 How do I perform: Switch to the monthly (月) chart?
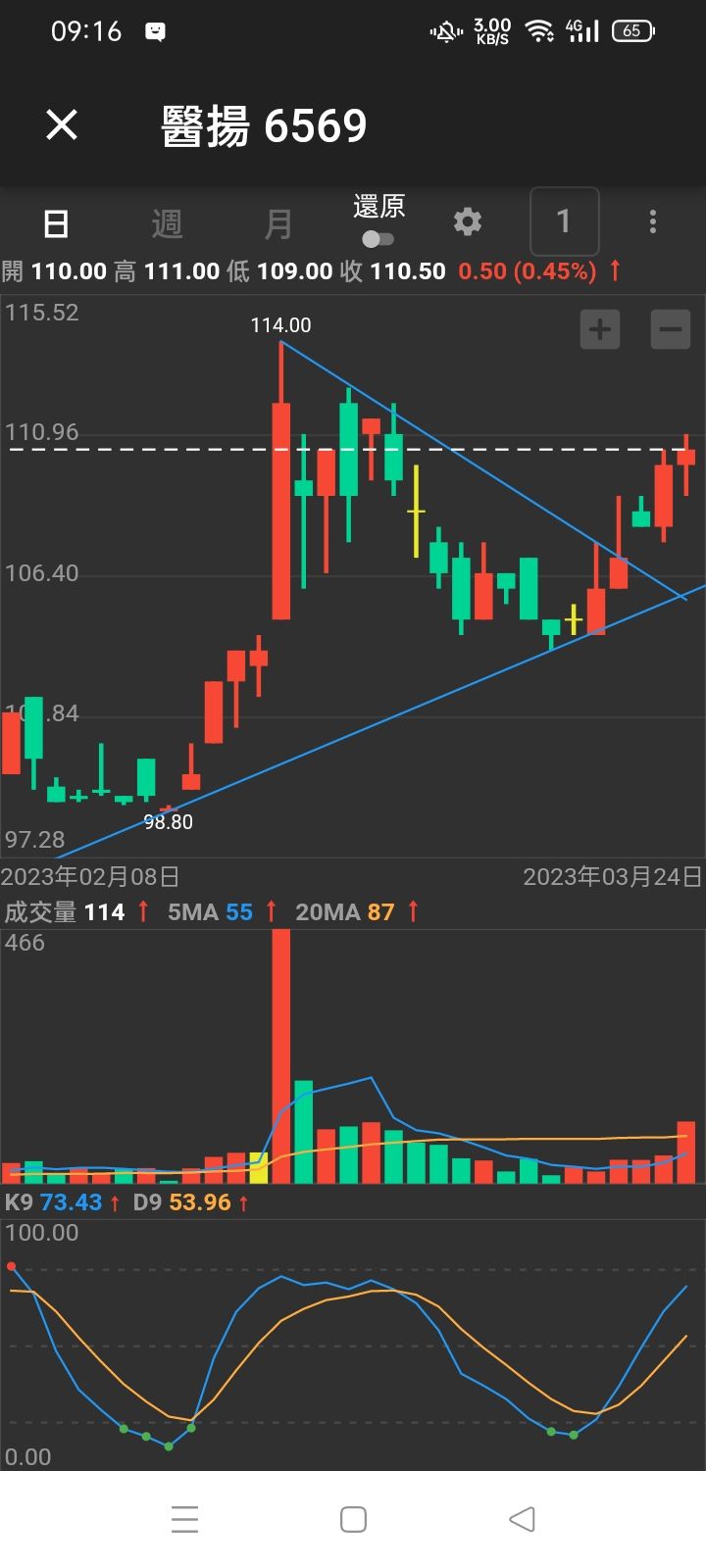pyautogui.click(x=278, y=223)
